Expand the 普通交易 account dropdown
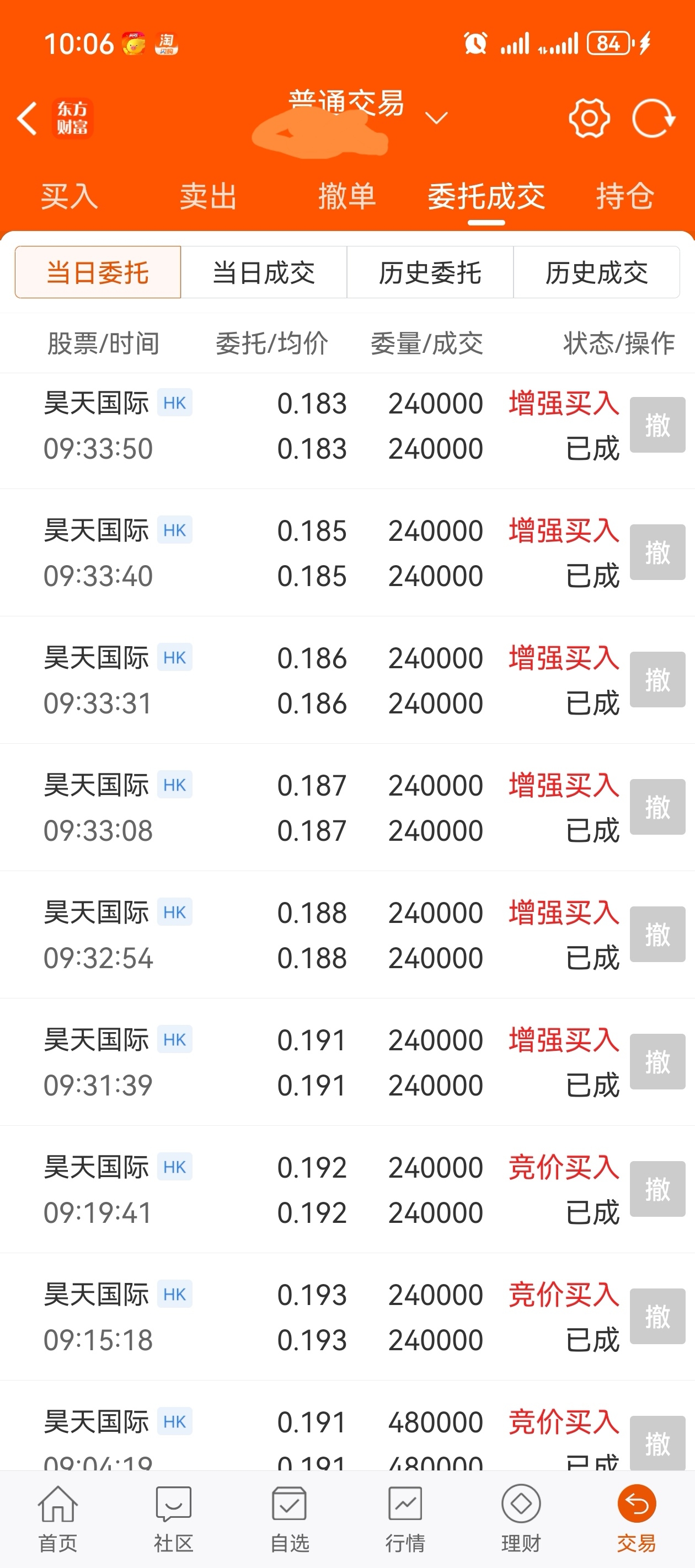This screenshot has width=695, height=1568. pyautogui.click(x=436, y=117)
